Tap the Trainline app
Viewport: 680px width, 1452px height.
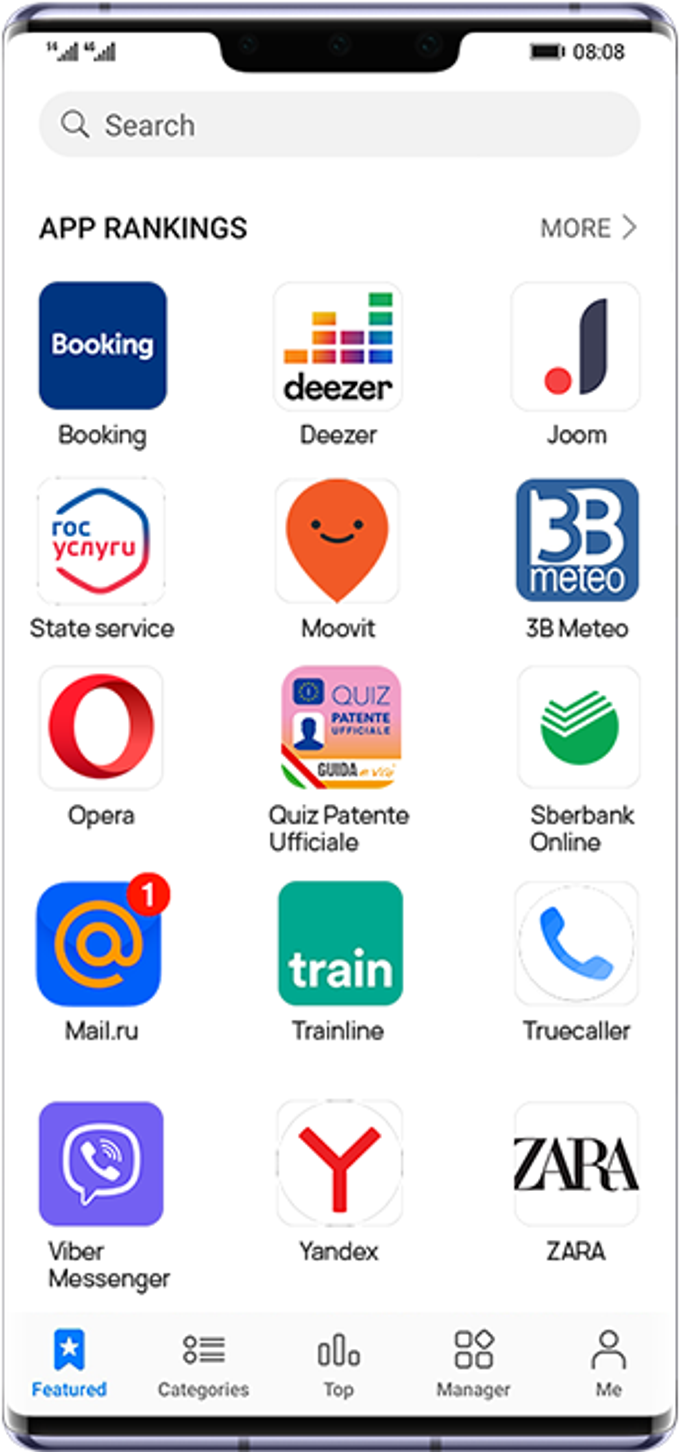point(340,943)
